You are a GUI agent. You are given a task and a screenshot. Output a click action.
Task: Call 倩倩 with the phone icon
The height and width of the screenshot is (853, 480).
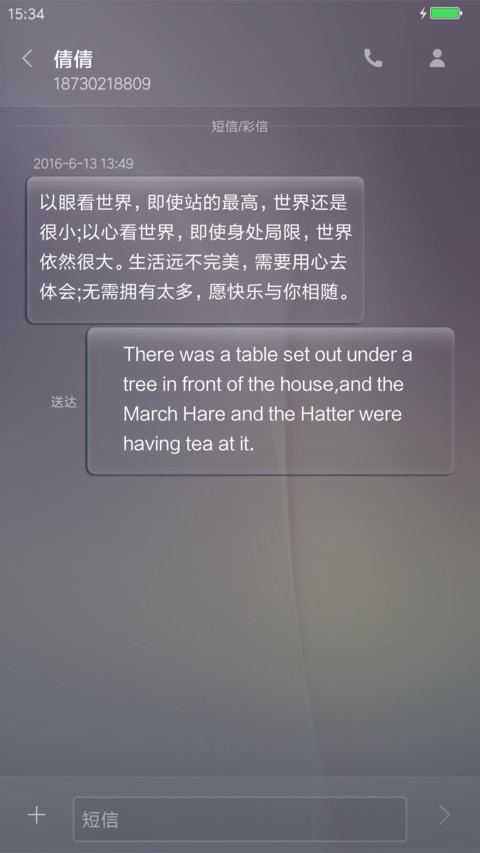(x=373, y=58)
